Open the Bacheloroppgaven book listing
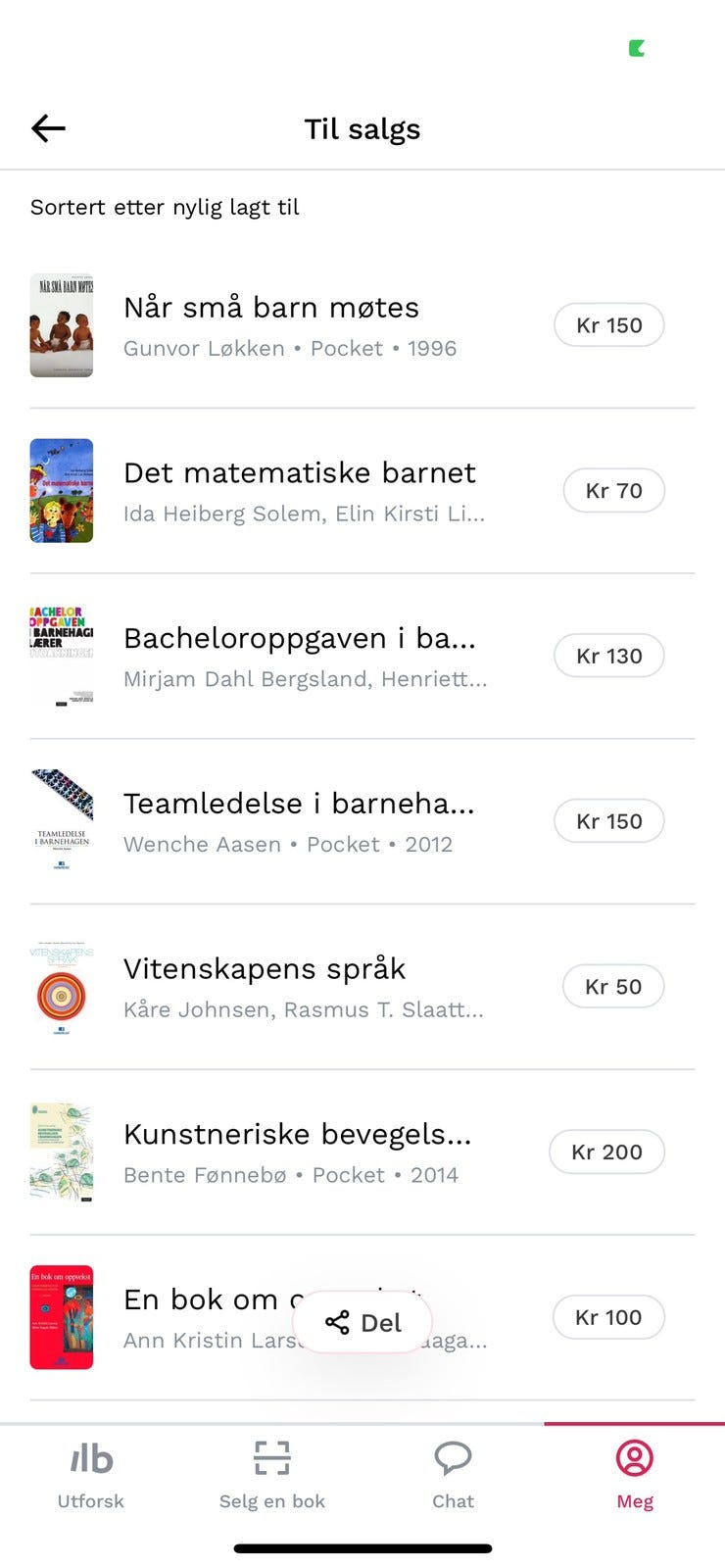Screen dimensions: 725x1568 [362, 657]
